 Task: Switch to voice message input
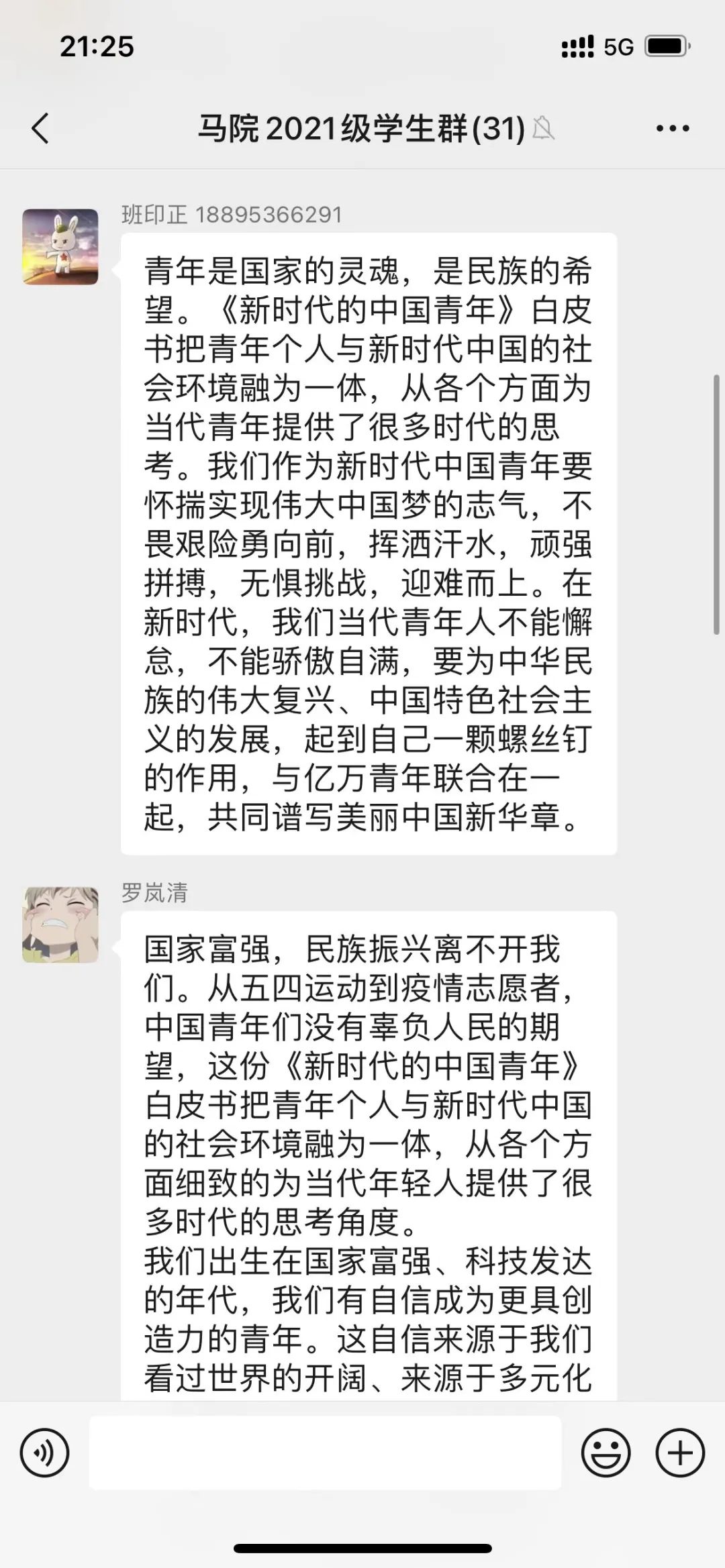point(45,1453)
